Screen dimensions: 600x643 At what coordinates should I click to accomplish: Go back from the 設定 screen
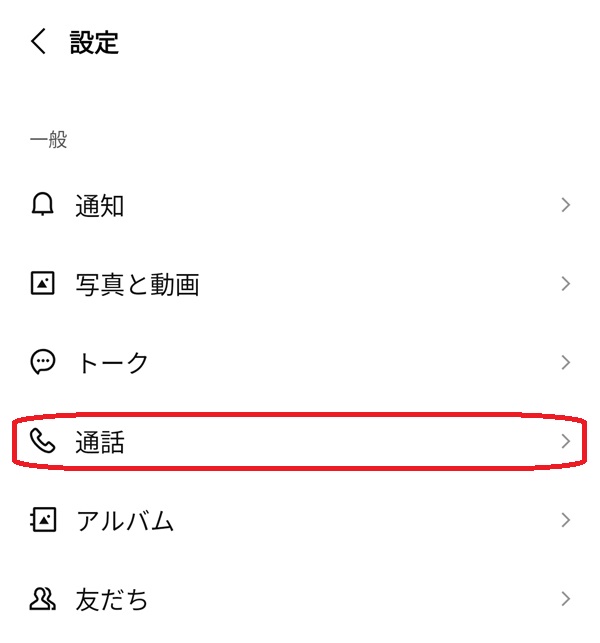[38, 42]
